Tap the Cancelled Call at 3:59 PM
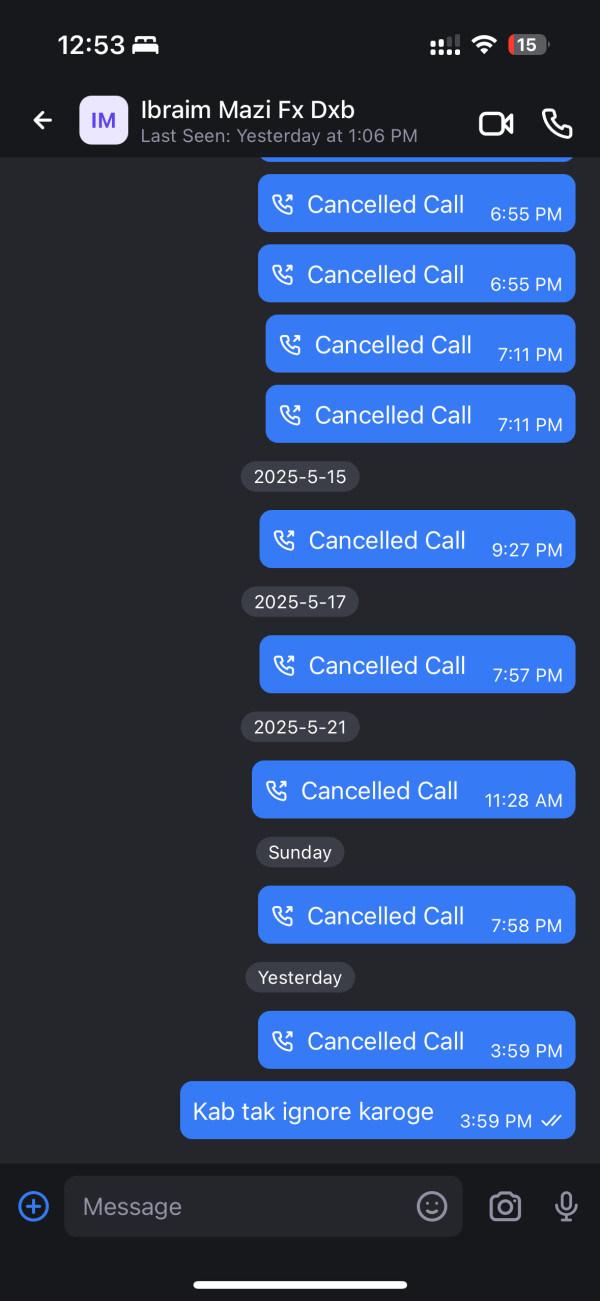This screenshot has height=1301, width=600. tap(416, 1041)
